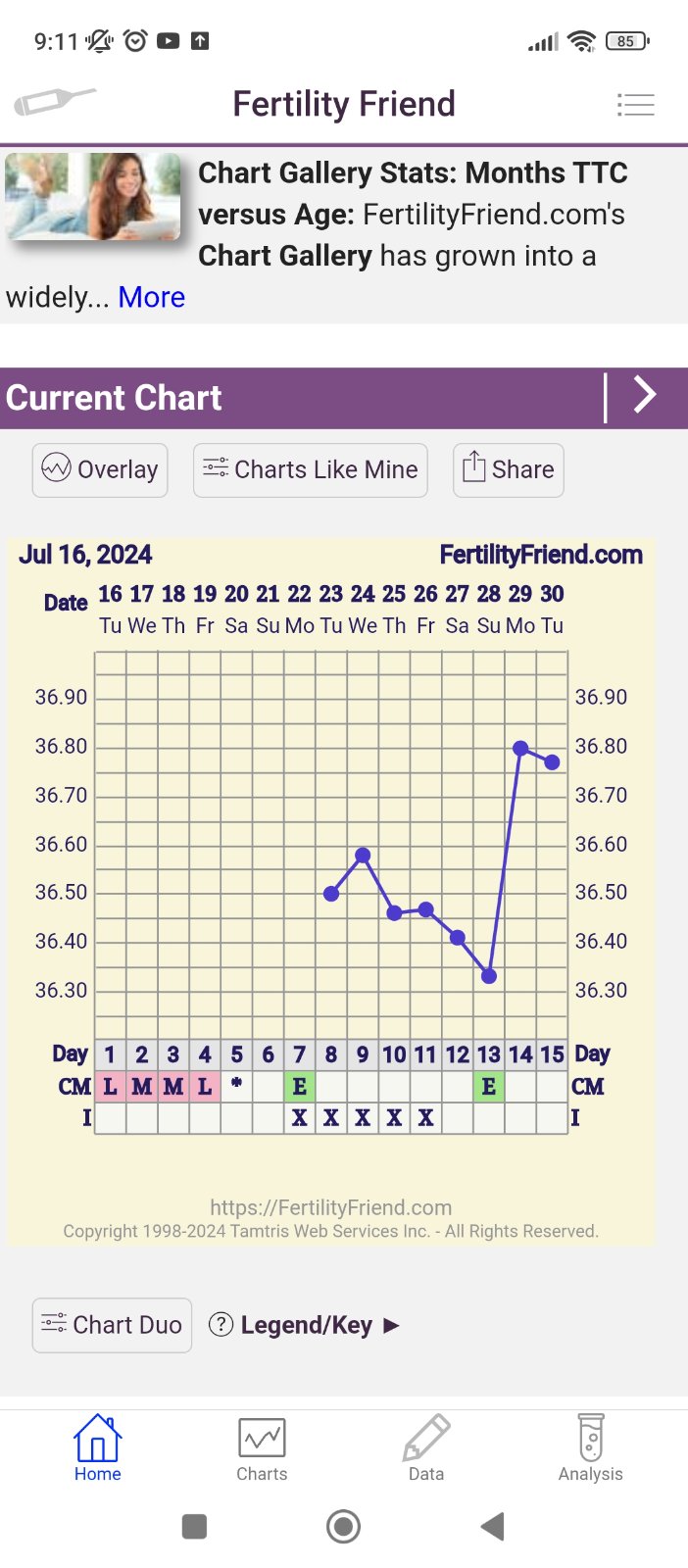Tap the Overlay button
The width and height of the screenshot is (688, 1568).
tap(100, 470)
